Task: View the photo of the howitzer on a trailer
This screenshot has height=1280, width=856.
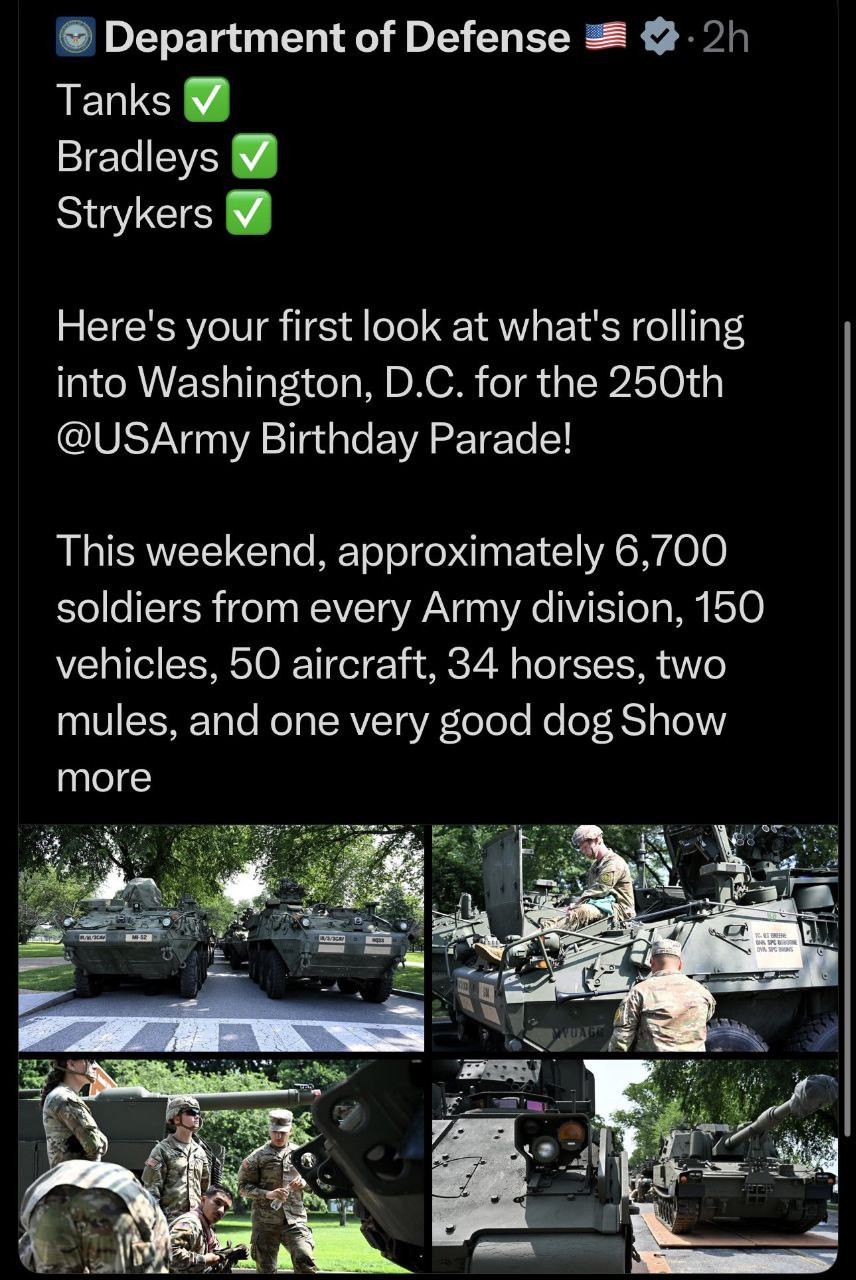Action: click(x=634, y=1166)
